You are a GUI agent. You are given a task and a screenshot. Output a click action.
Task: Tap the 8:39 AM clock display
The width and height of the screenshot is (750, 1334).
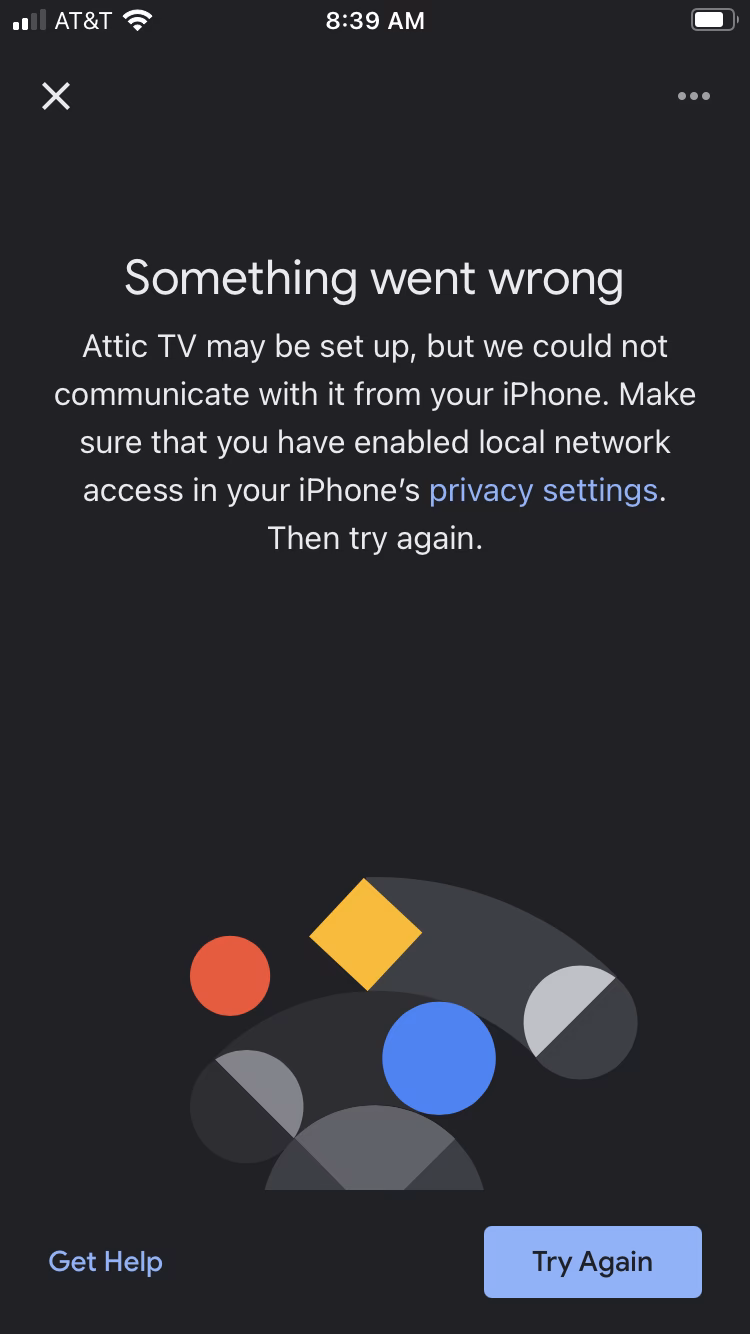click(374, 20)
